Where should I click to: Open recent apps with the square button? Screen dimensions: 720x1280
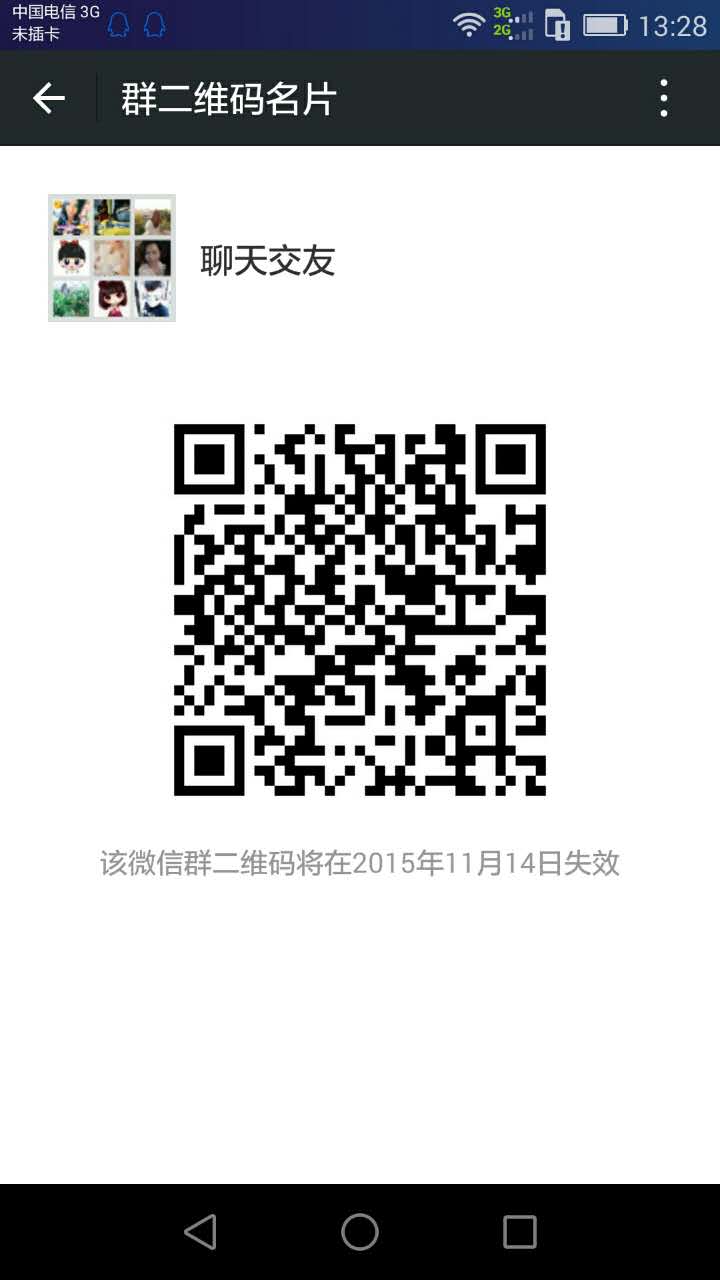click(520, 1232)
